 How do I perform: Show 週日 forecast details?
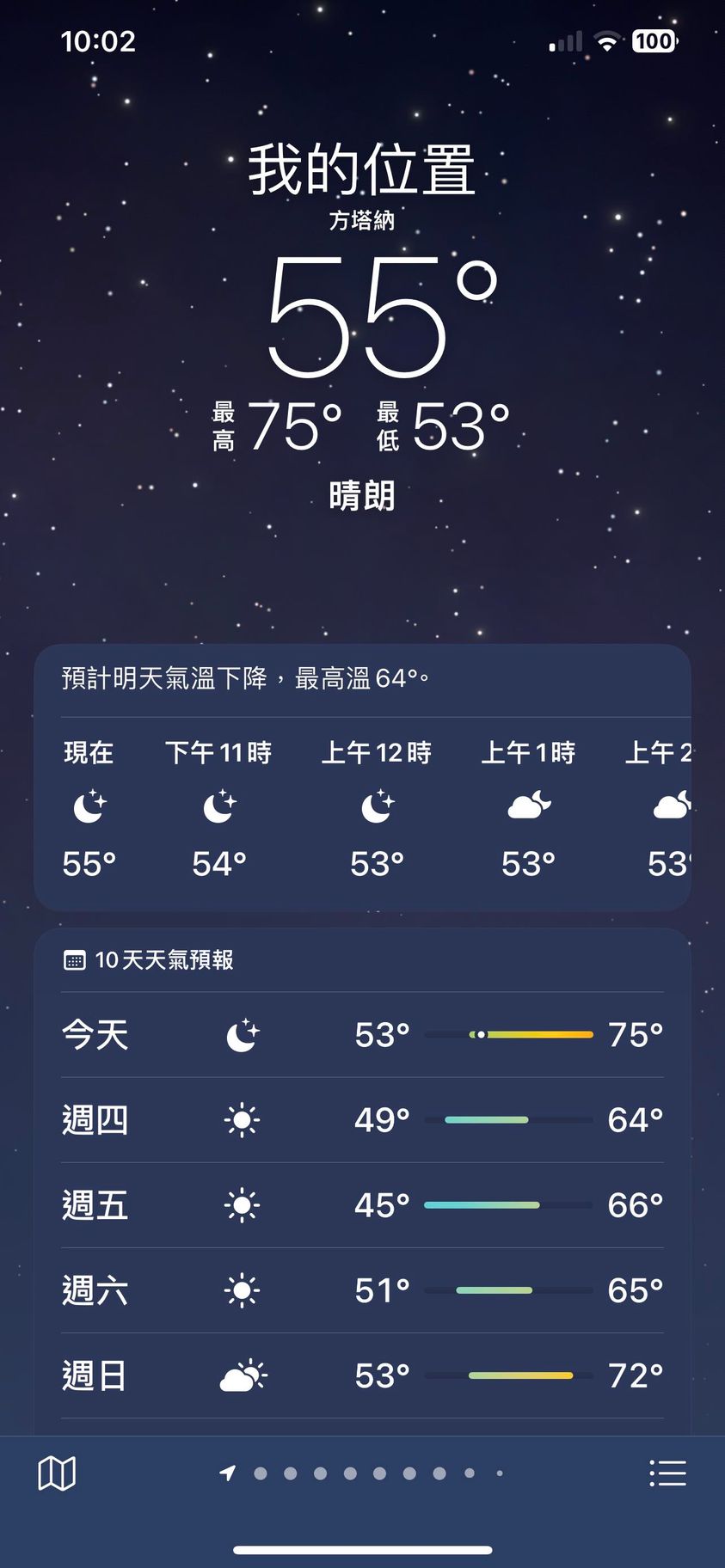click(x=362, y=1375)
